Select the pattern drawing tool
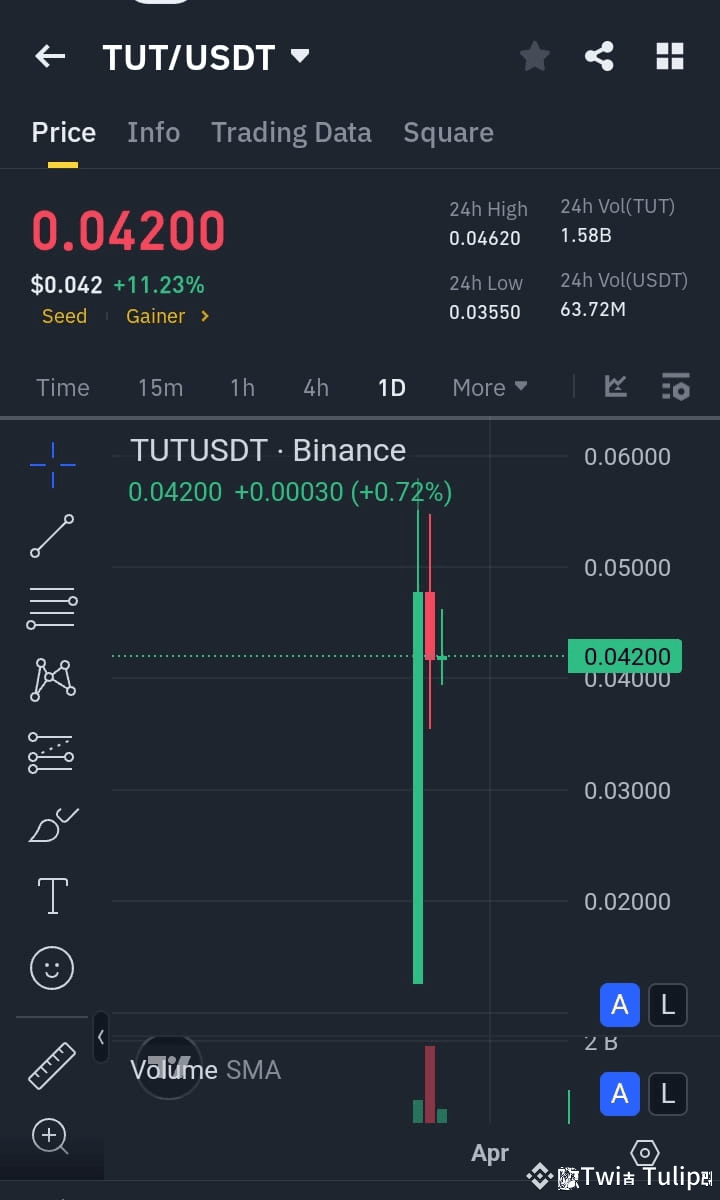 pyautogui.click(x=52, y=680)
